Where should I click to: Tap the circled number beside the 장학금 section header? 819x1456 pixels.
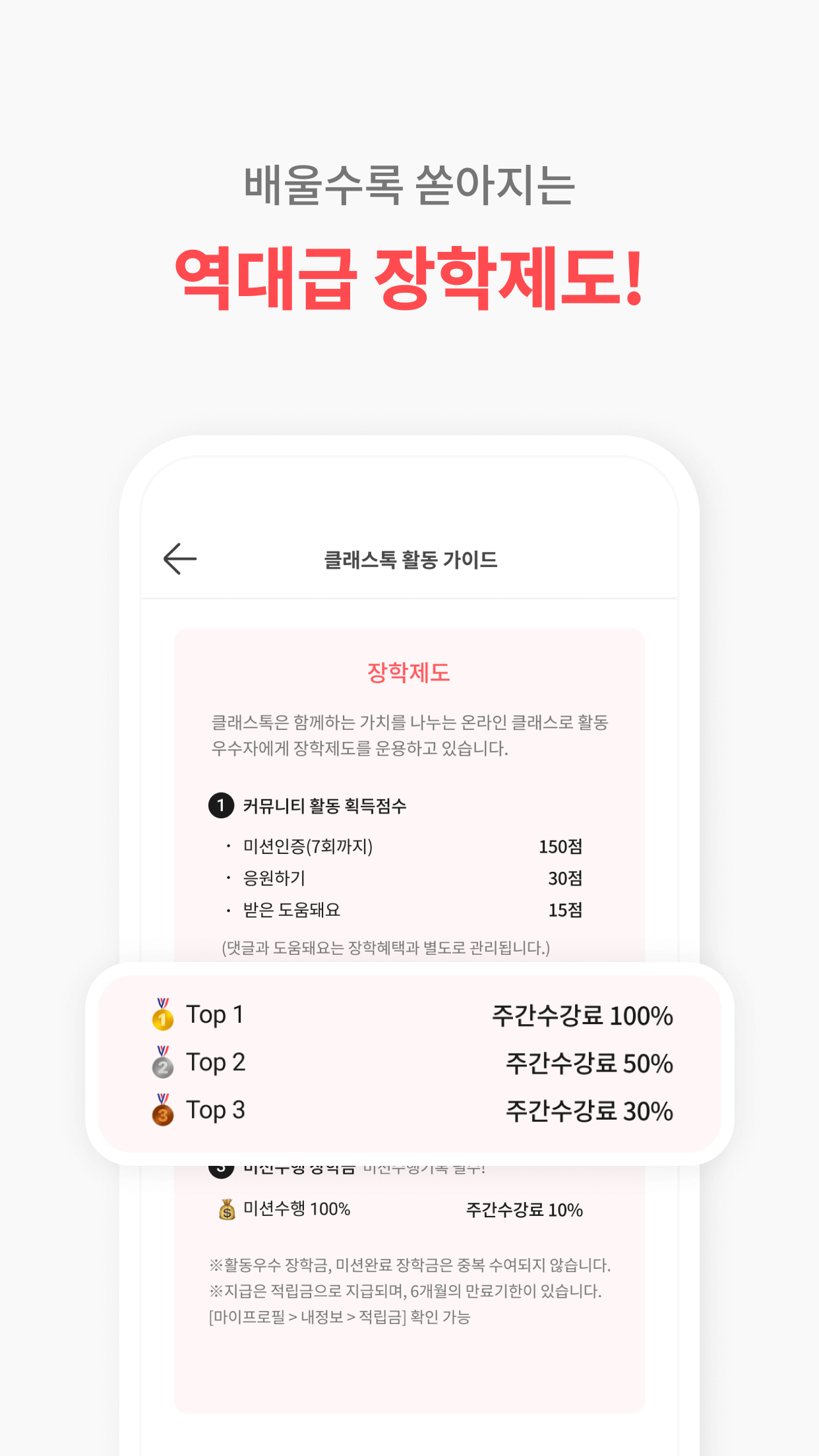[x=222, y=1165]
